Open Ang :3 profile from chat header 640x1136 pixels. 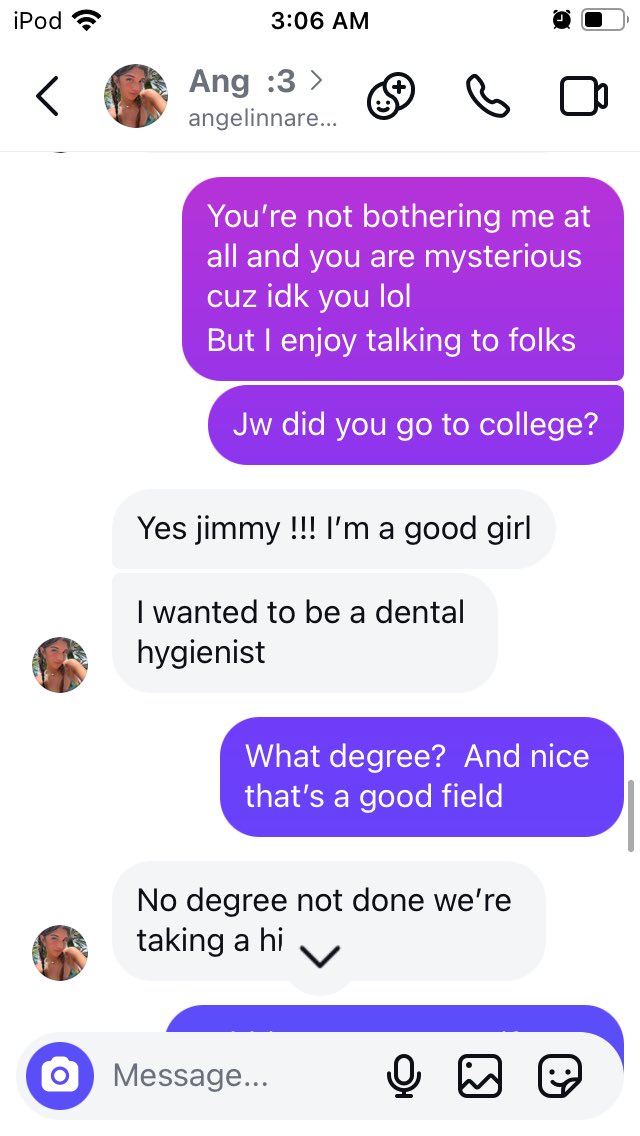tap(255, 96)
